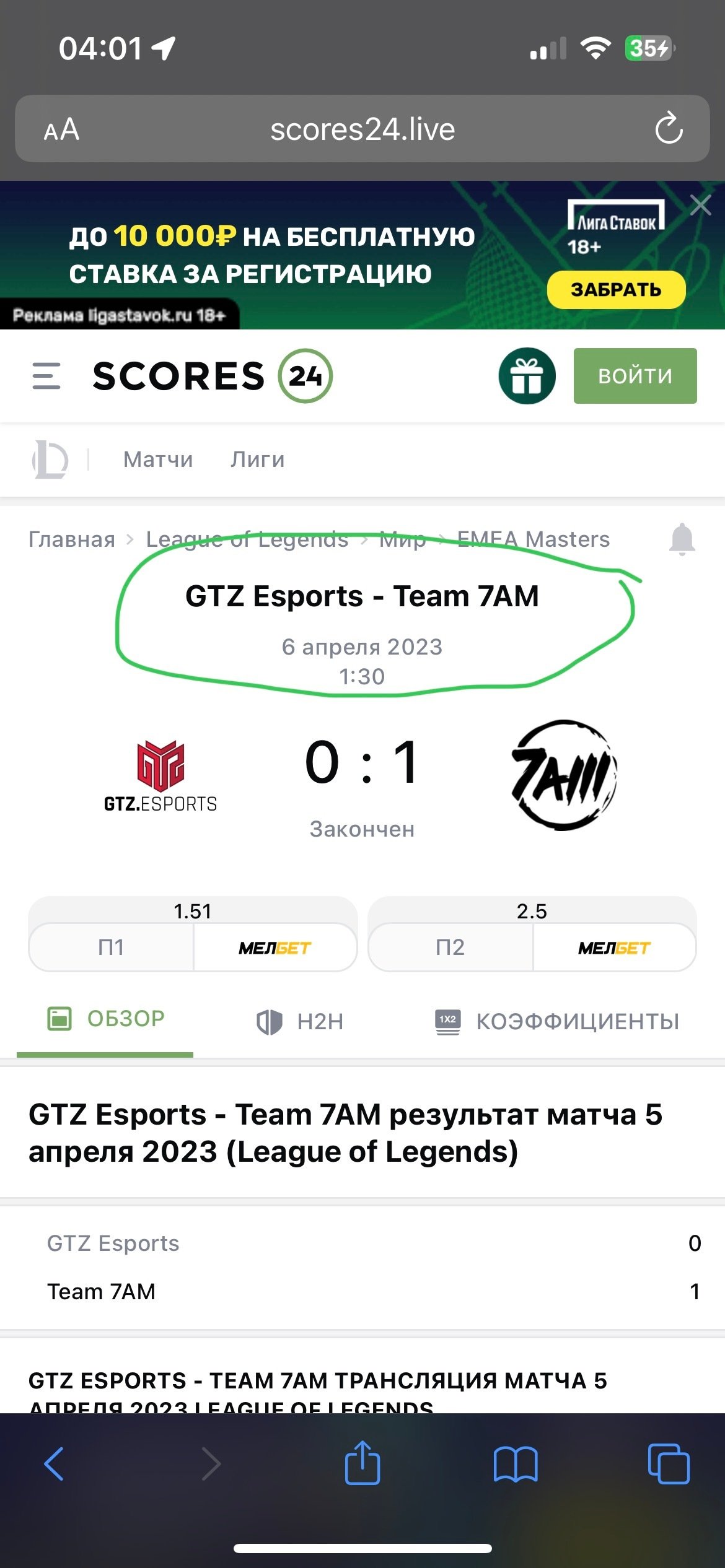The image size is (725, 1568).
Task: Switch to the КОЭФФИЦИЕНТЫ tab
Action: click(x=558, y=1022)
